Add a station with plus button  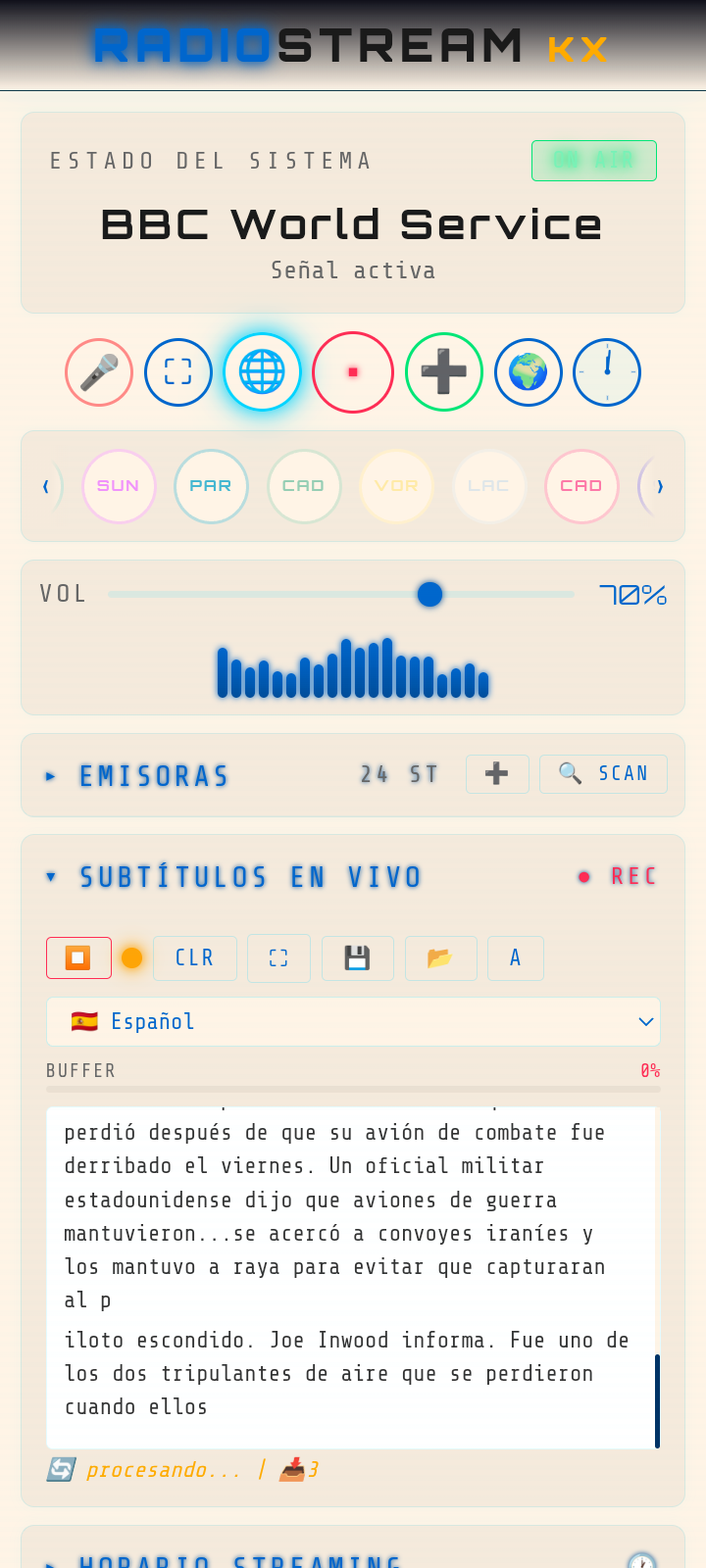(x=497, y=774)
